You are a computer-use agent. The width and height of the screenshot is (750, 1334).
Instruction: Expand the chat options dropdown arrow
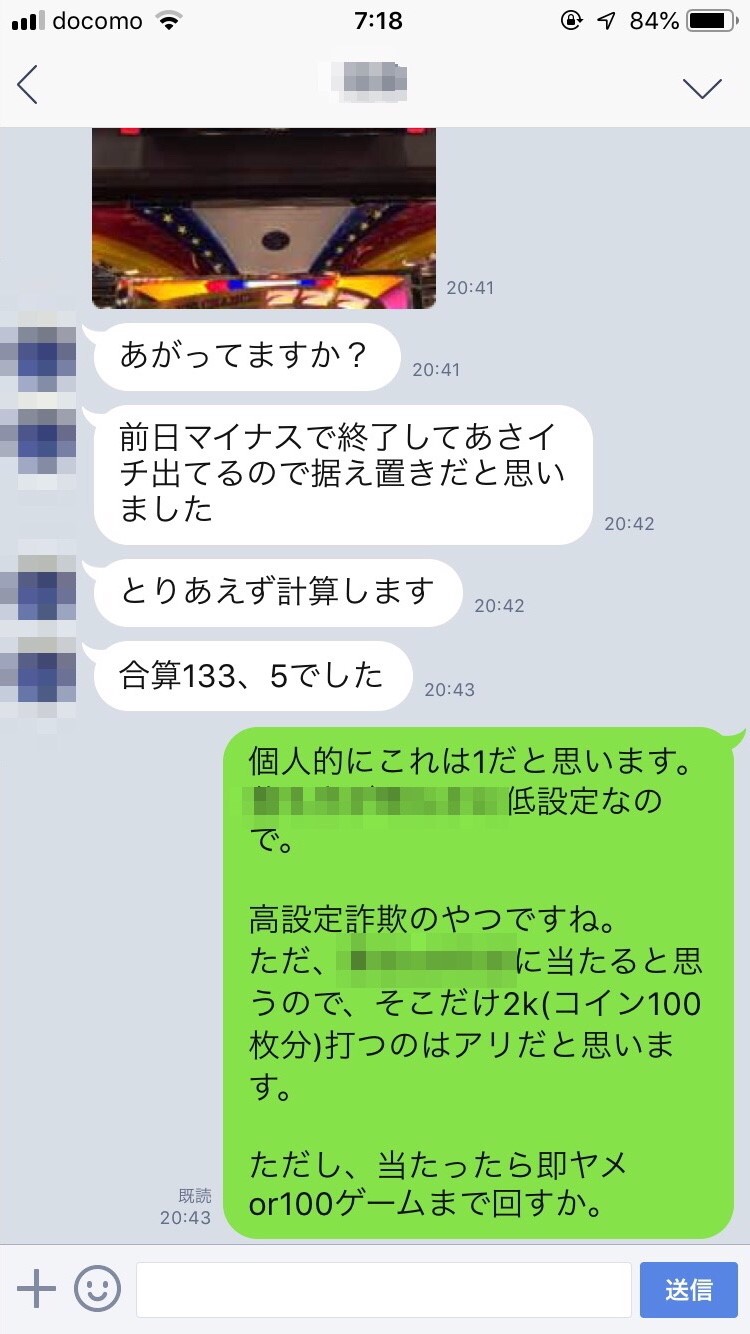(702, 88)
